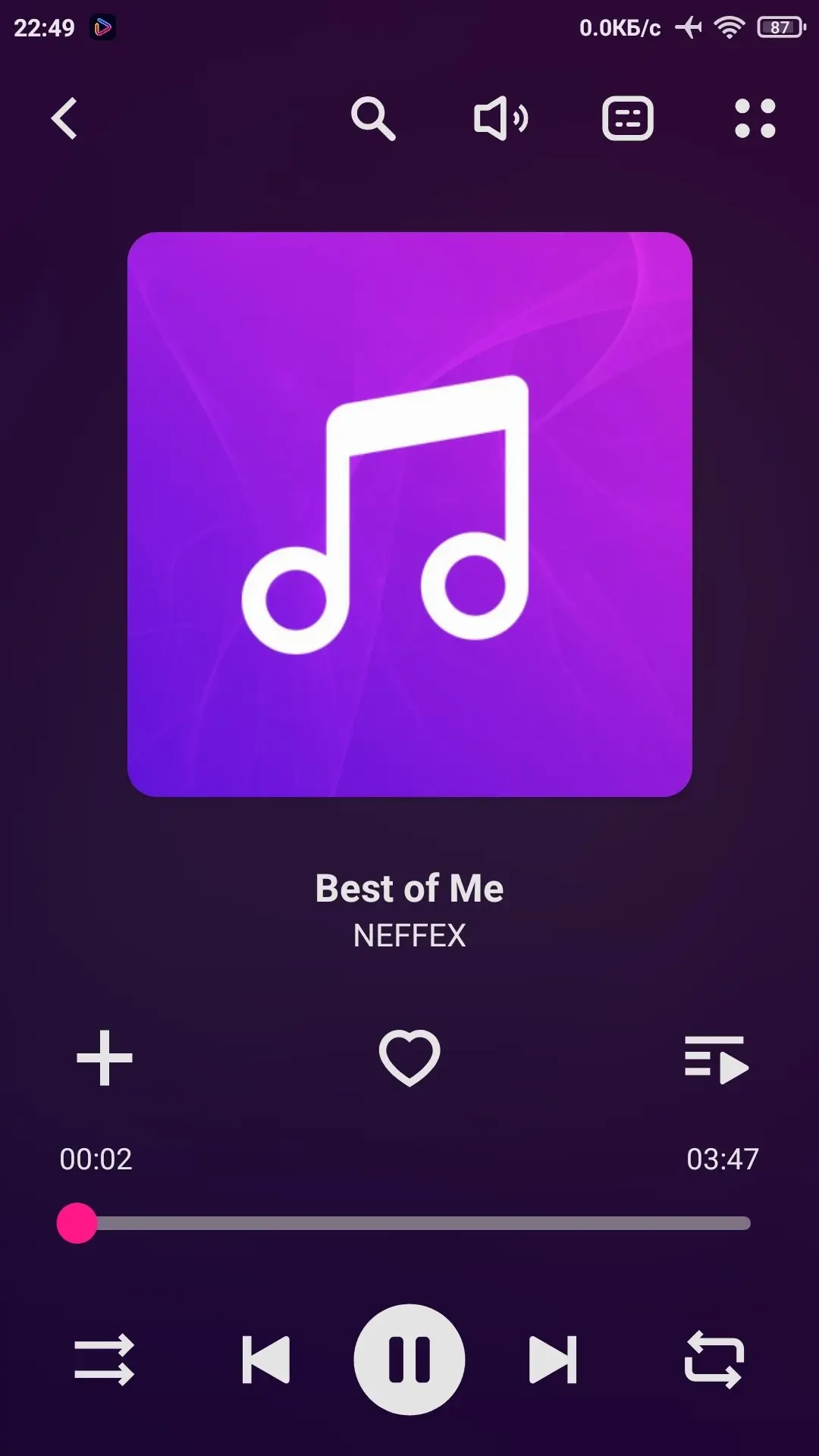Skip to the next track
The height and width of the screenshot is (1456, 819).
coord(553,1360)
